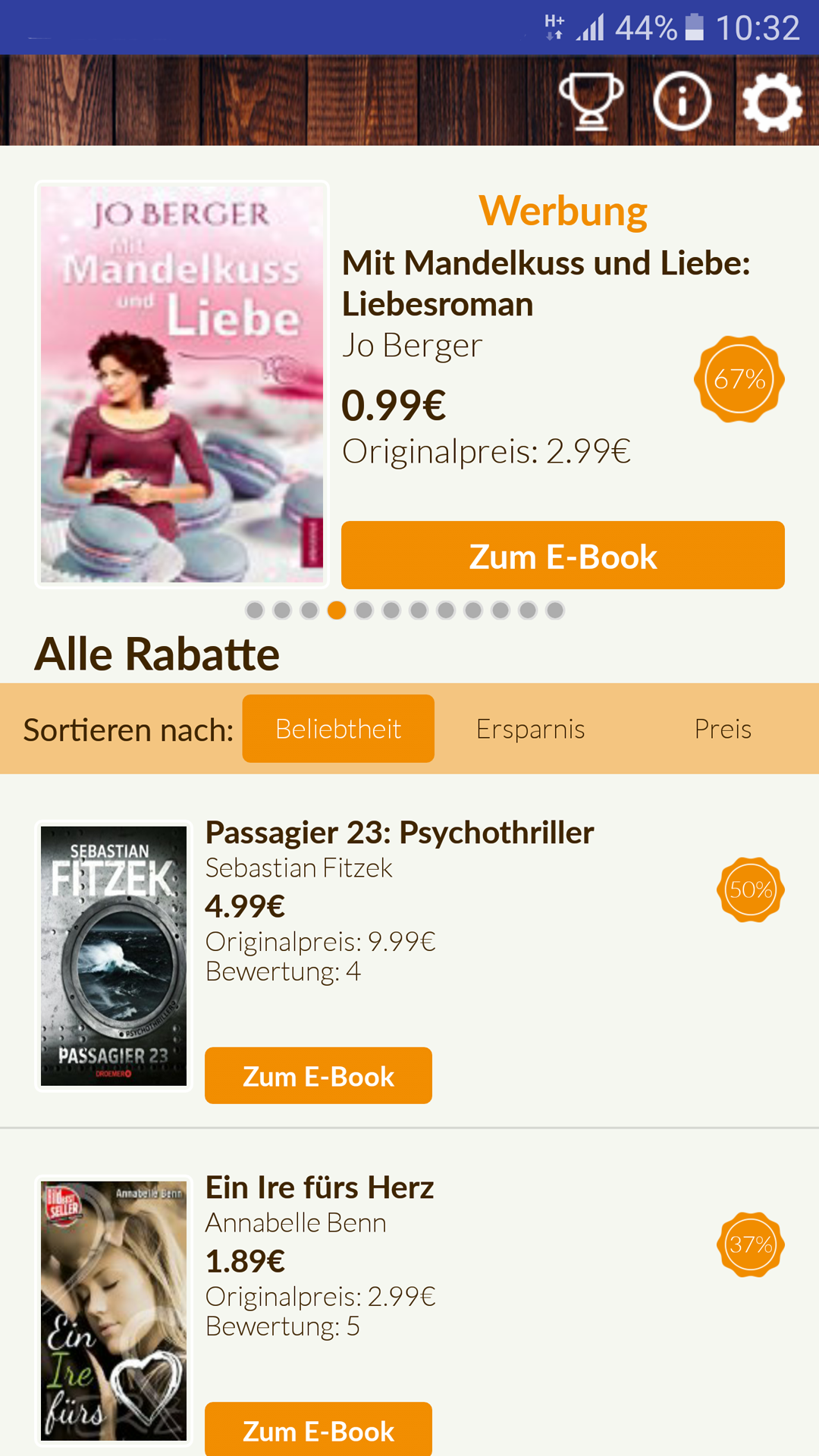This screenshot has height=1456, width=819.
Task: Tap the Alle Rabatte heading
Action: point(157,654)
